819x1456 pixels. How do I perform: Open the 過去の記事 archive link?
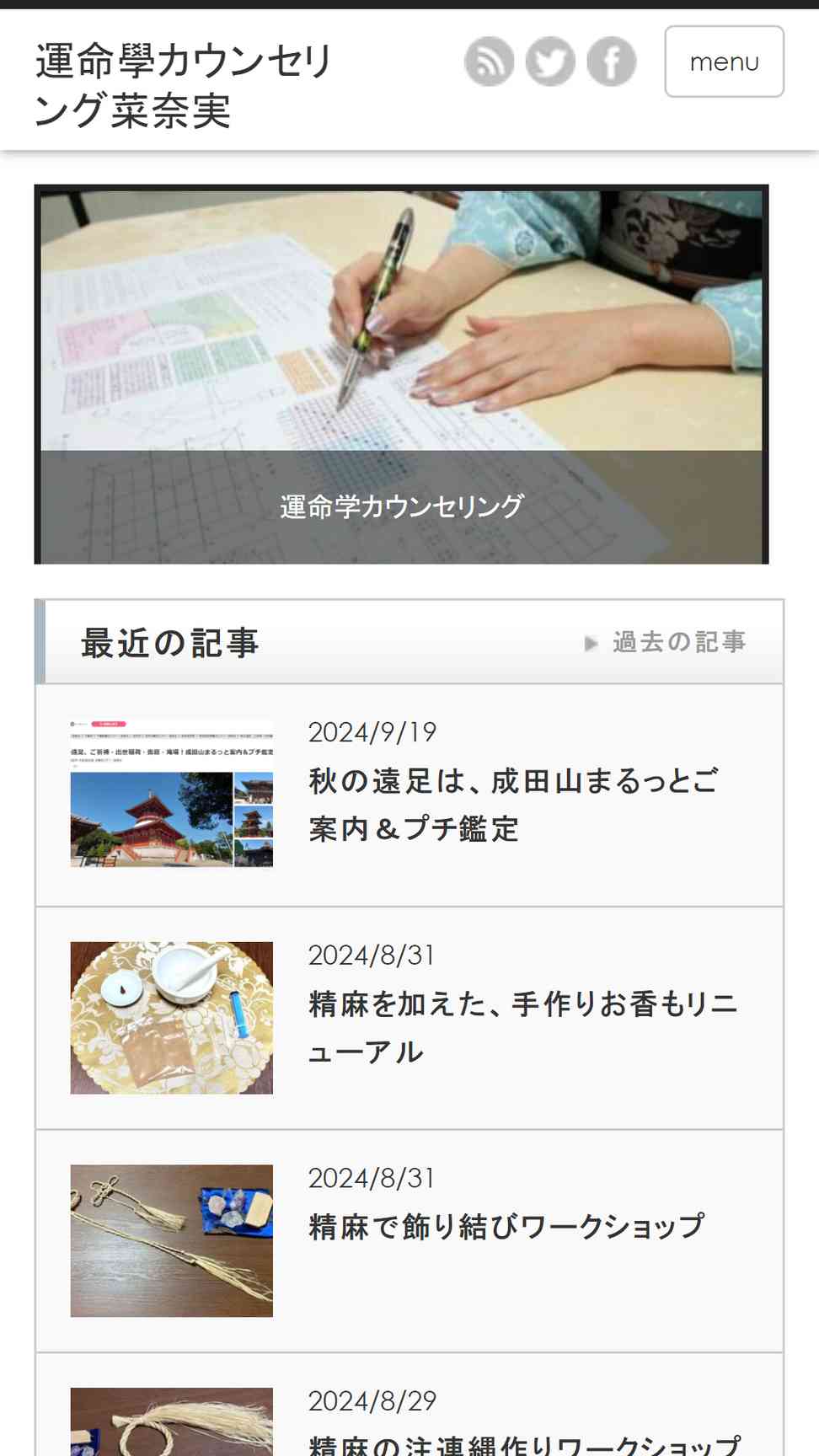click(666, 642)
